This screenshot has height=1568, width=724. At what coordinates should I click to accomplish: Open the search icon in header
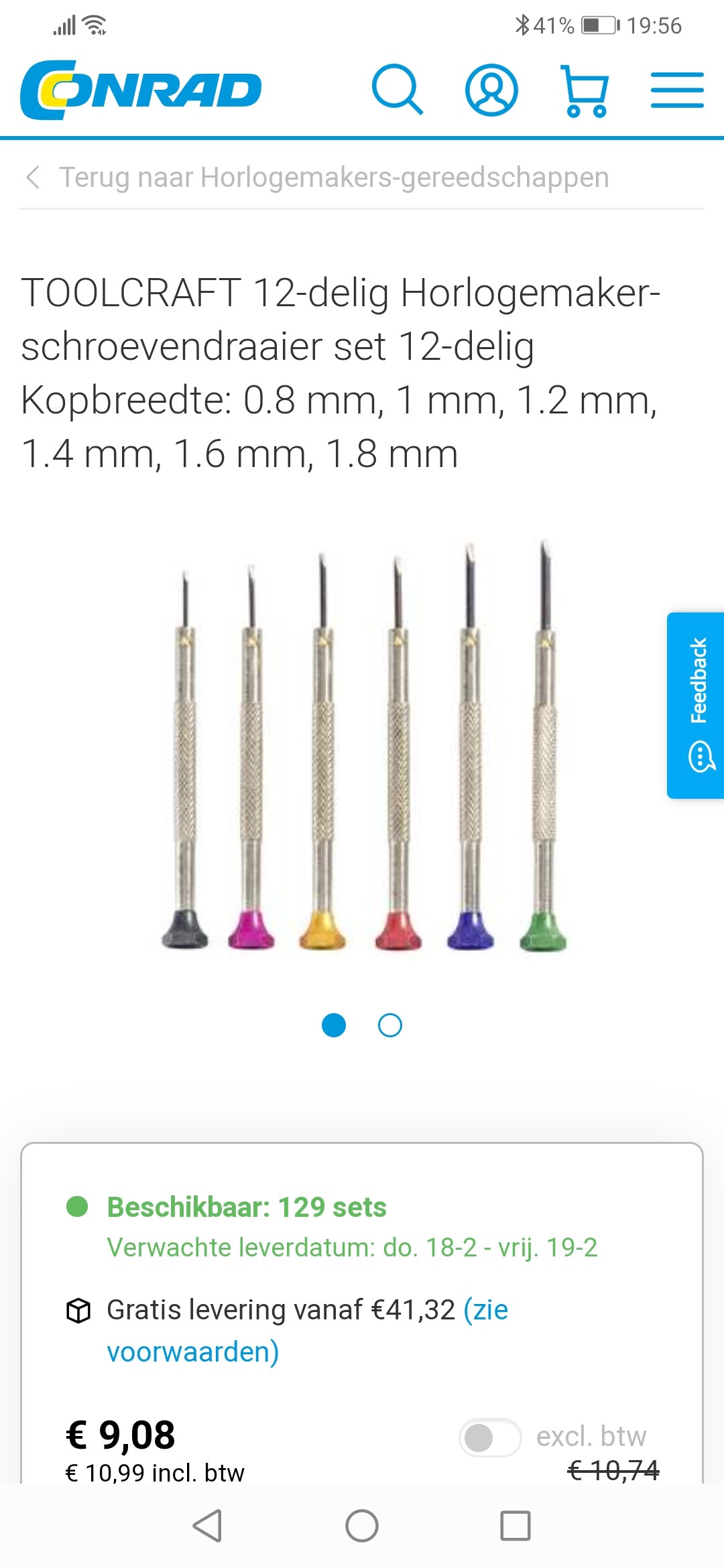coord(398,90)
